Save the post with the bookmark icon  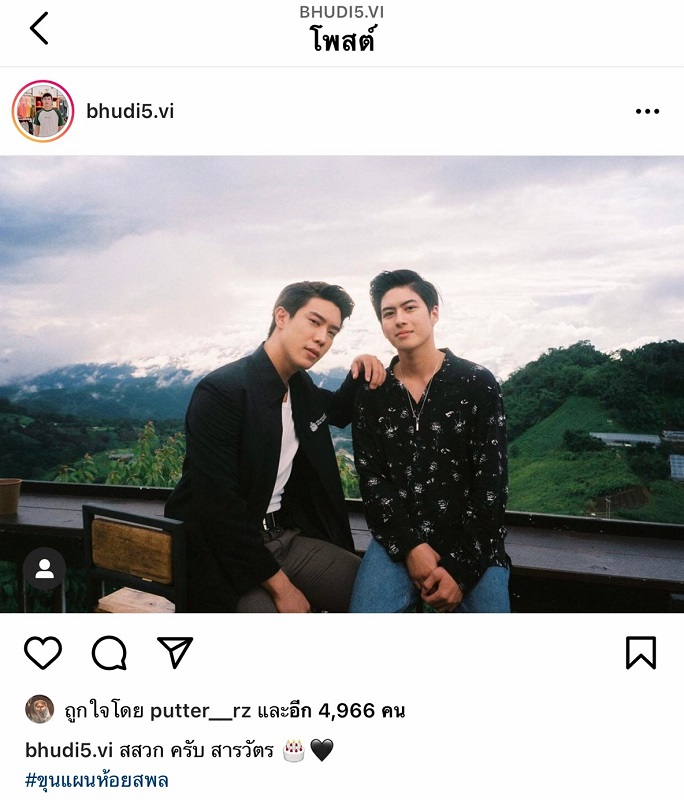(641, 653)
